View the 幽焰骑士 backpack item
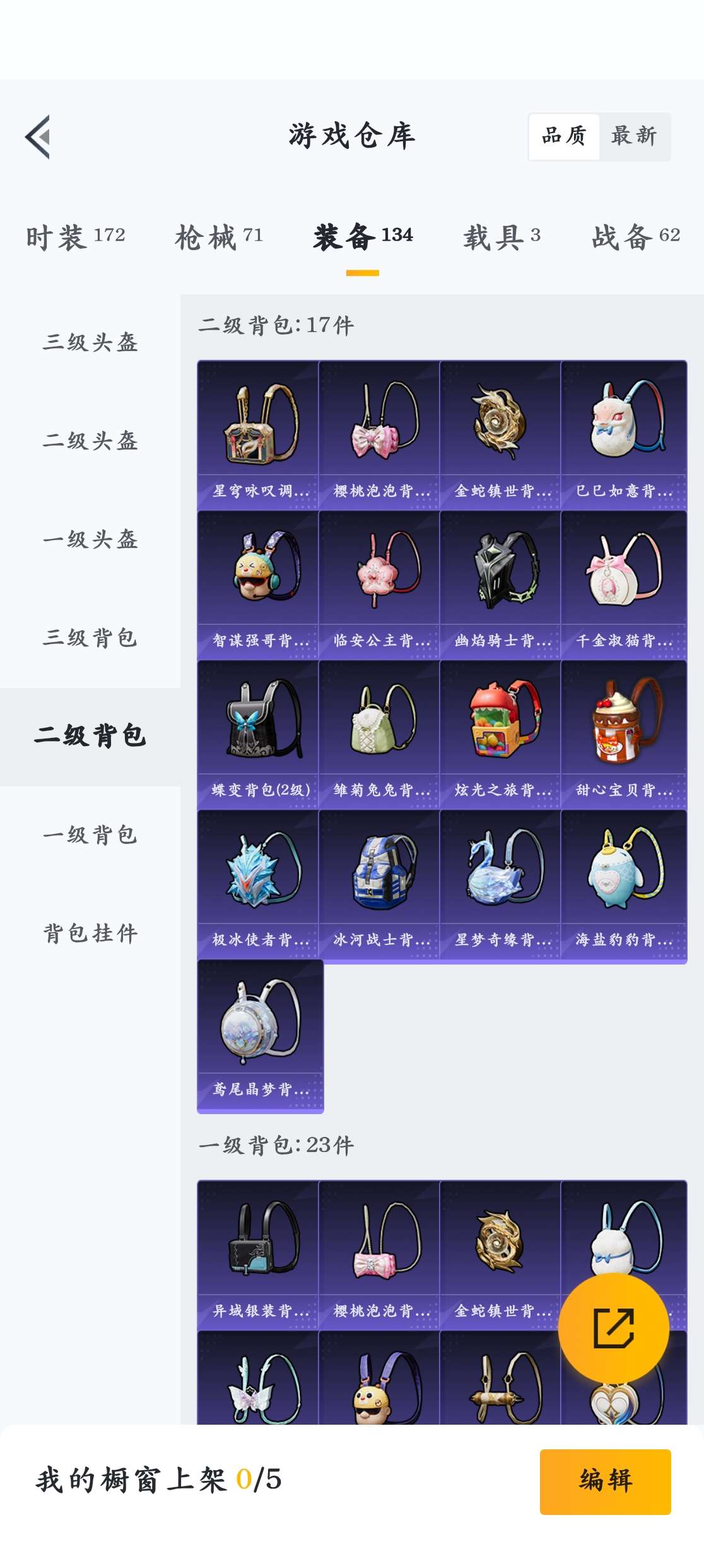 (500, 584)
